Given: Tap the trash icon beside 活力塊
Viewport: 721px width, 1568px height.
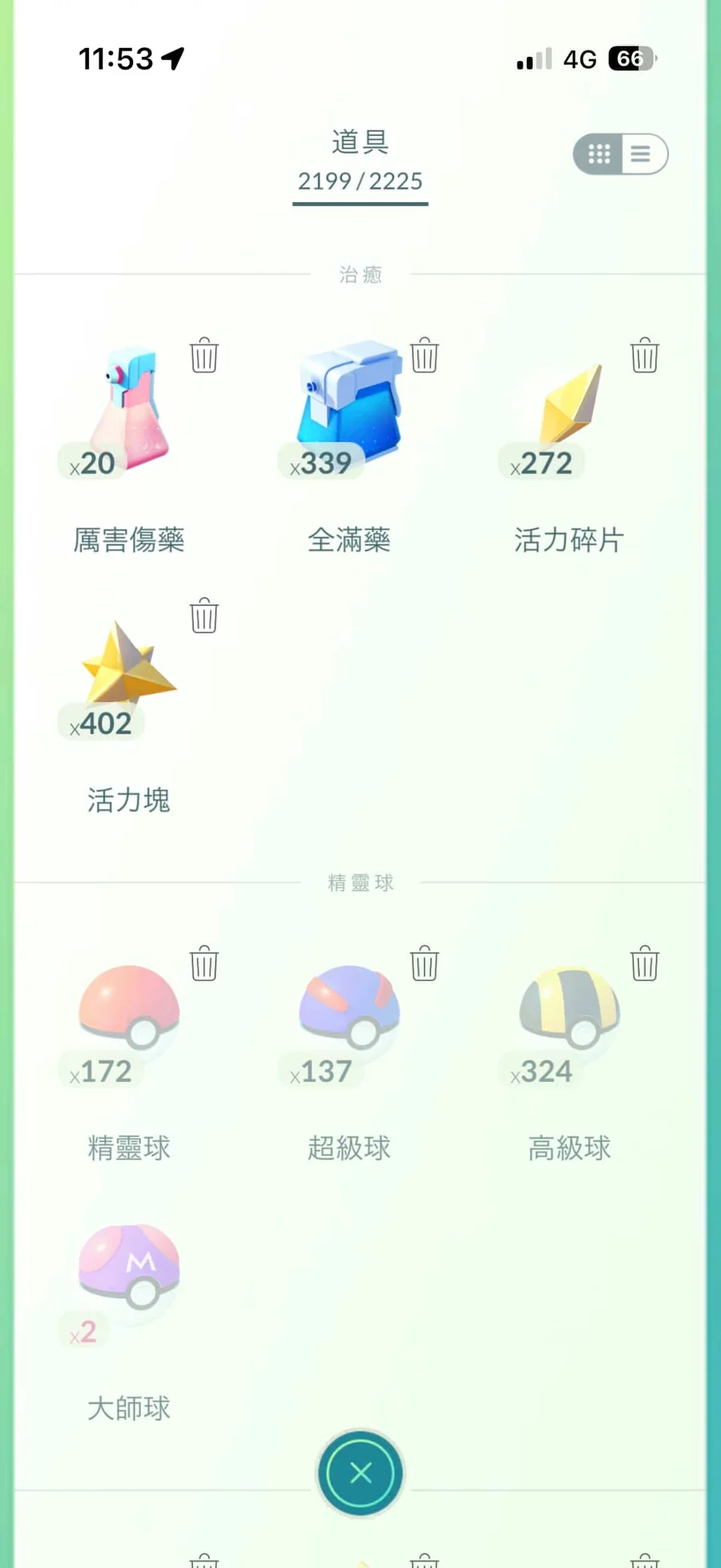Looking at the screenshot, I should (204, 616).
